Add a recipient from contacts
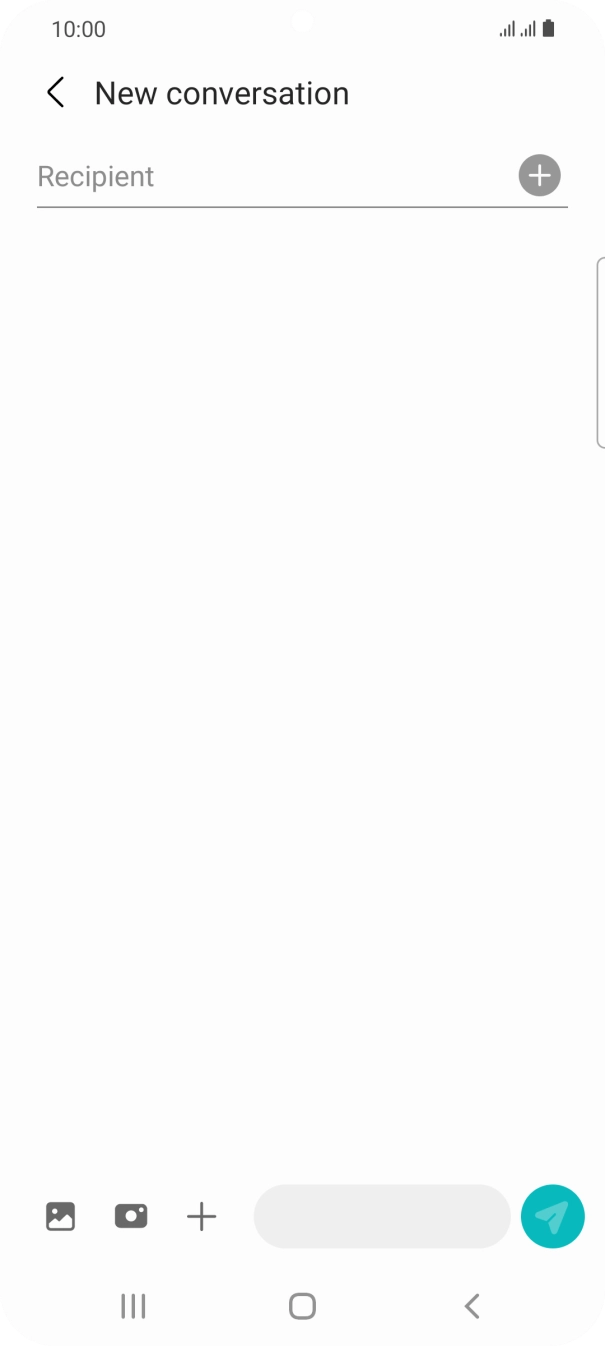The width and height of the screenshot is (605, 1346). (x=539, y=176)
